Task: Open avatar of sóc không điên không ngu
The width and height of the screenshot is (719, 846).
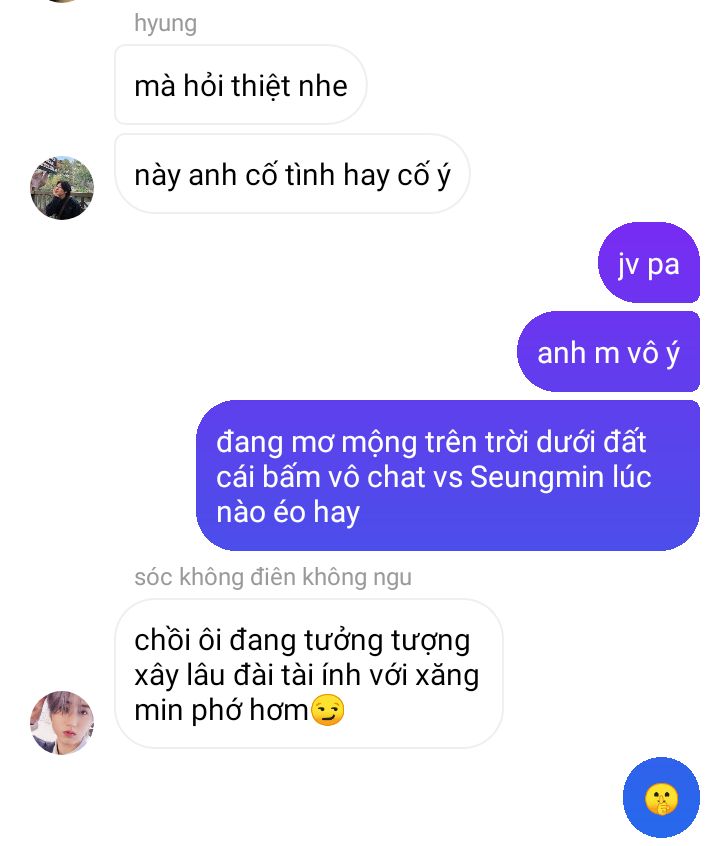Action: pos(62,722)
